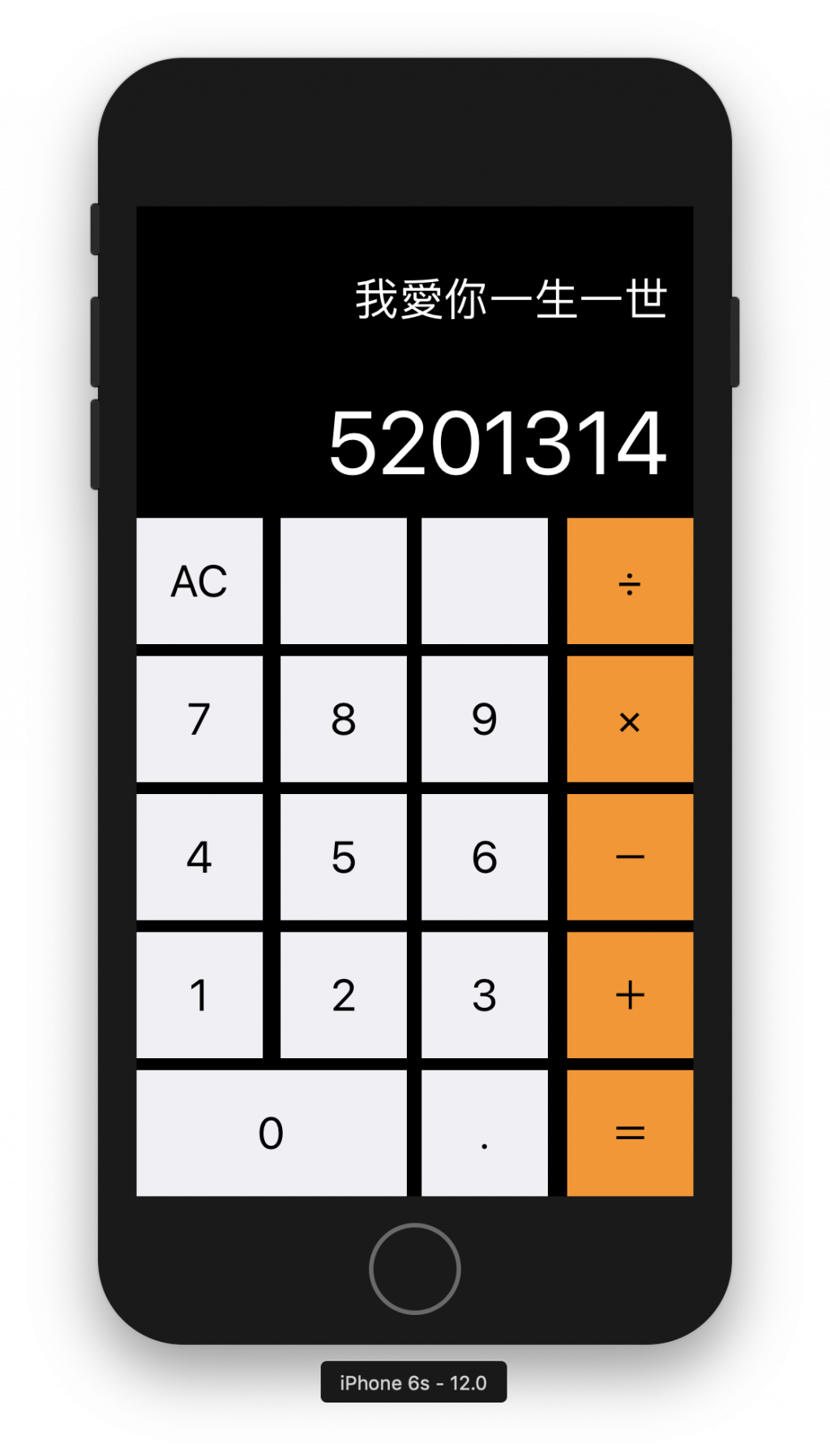Enter the digit 2
Image resolution: width=830 pixels, height=1456 pixels.
[343, 995]
